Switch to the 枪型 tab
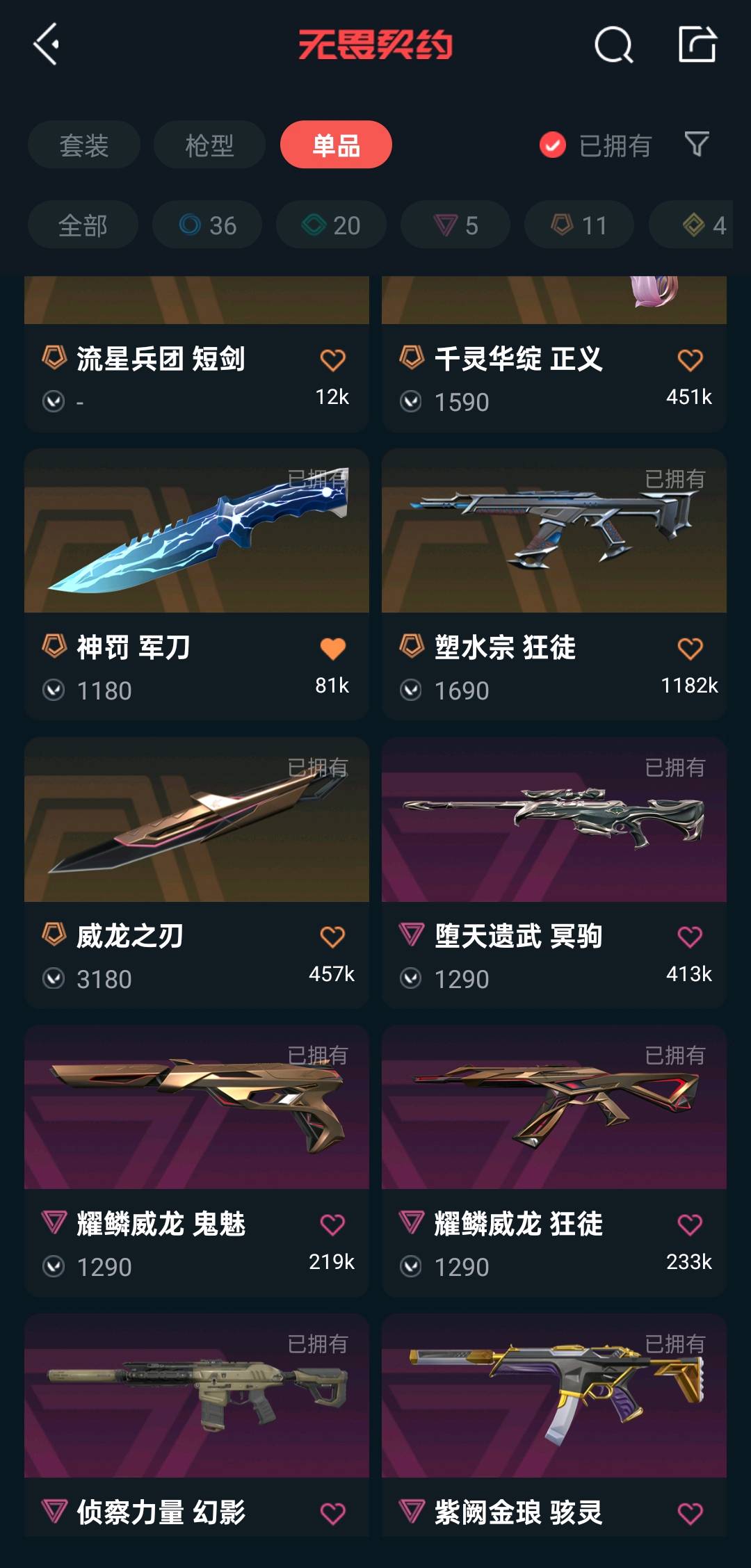Viewport: 751px width, 1568px height. [209, 145]
